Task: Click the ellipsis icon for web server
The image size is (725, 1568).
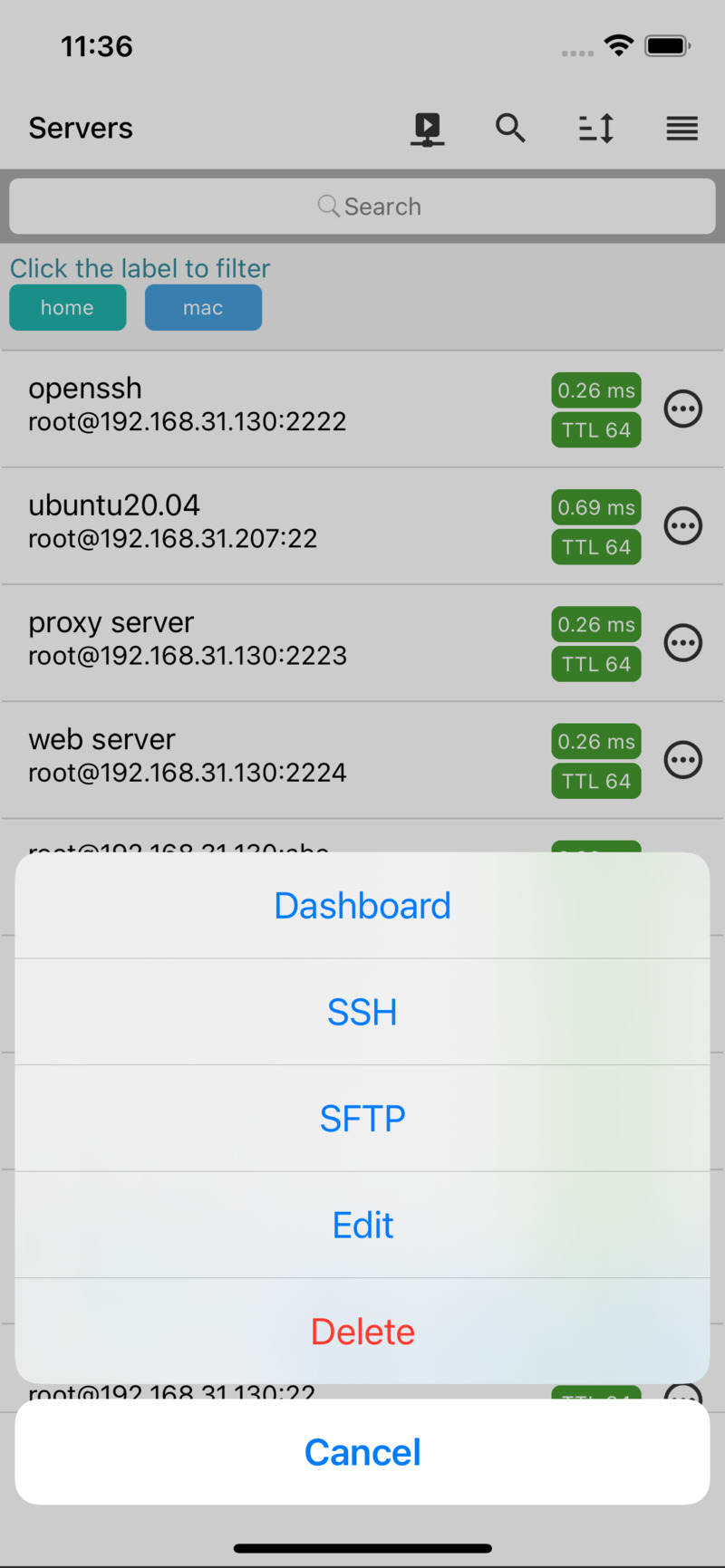Action: [683, 759]
